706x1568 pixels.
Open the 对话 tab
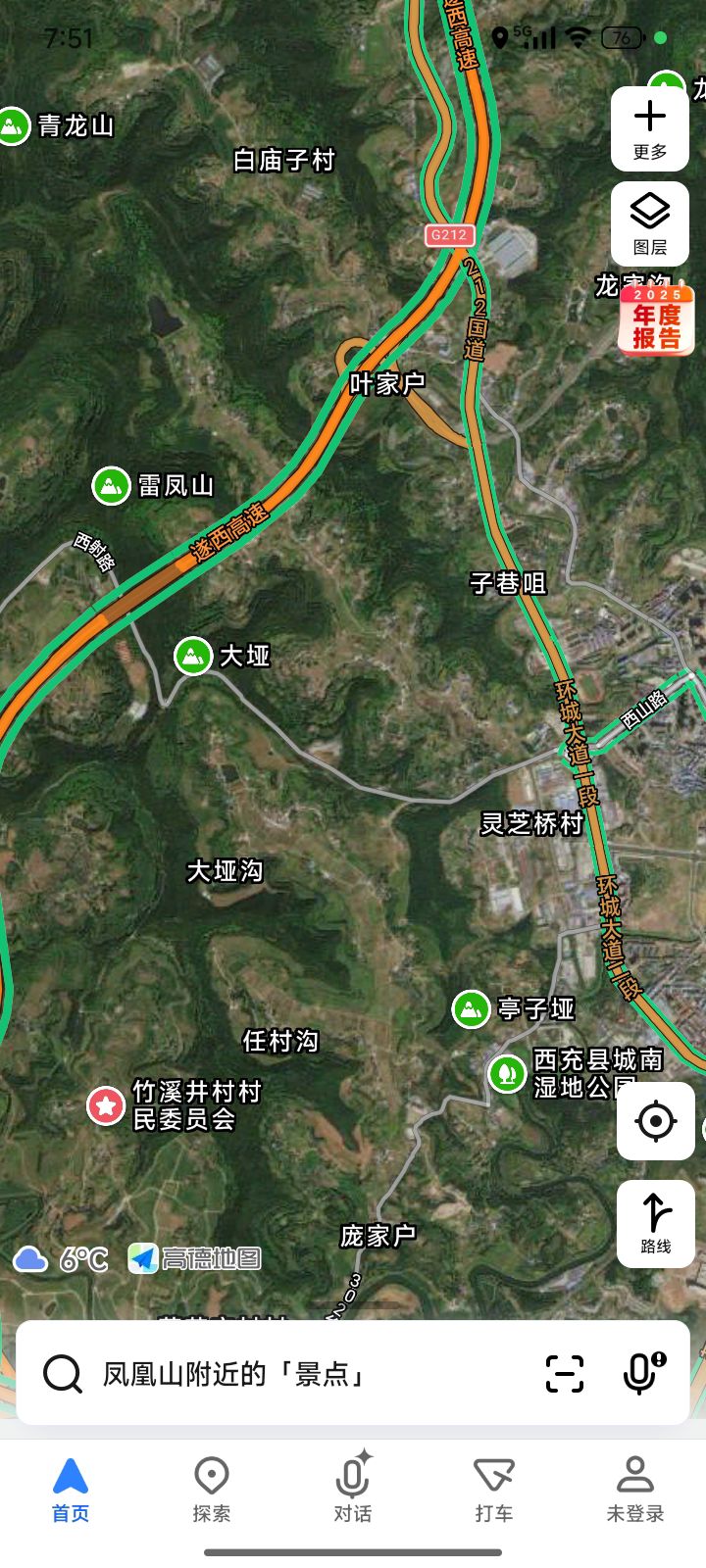click(353, 1490)
